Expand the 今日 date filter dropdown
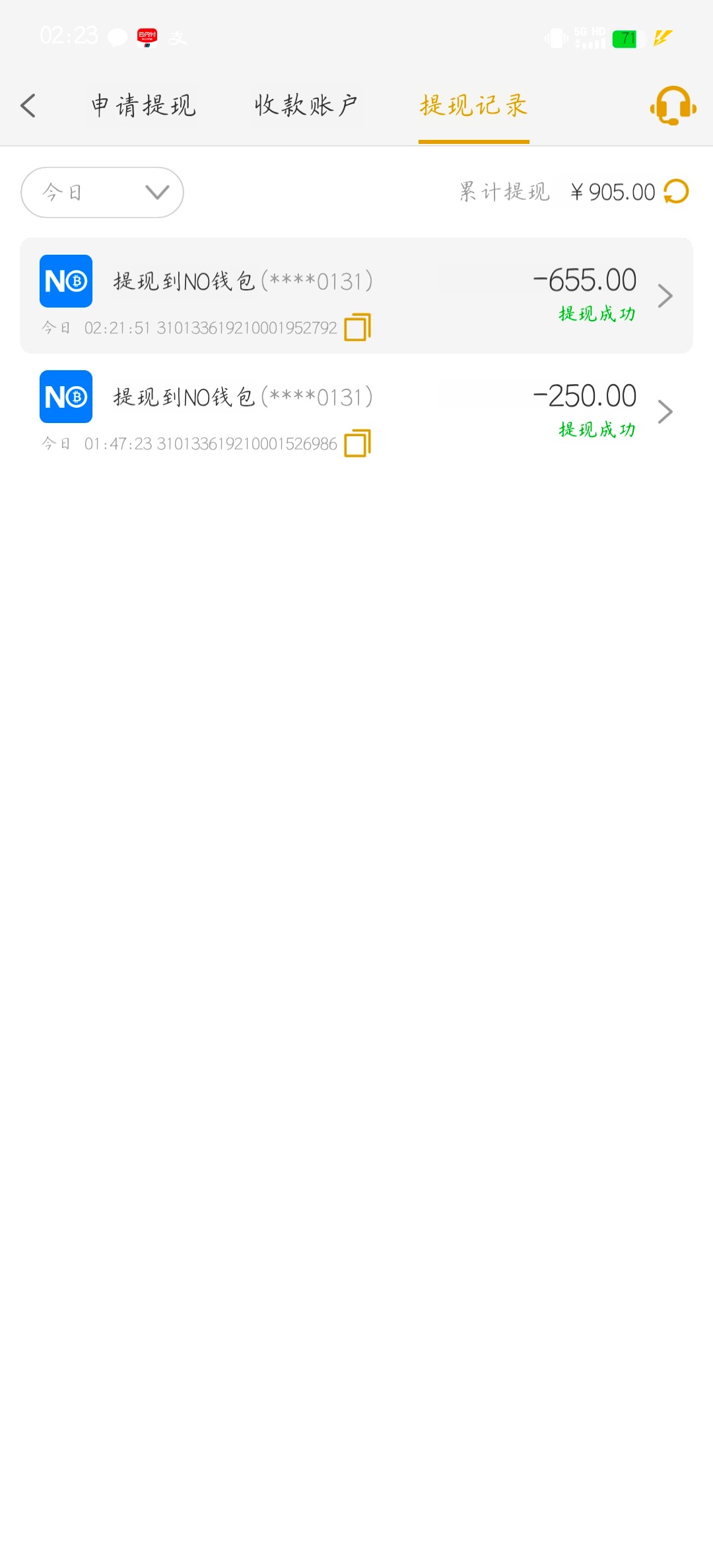Screen dimensions: 713x1568 point(102,192)
